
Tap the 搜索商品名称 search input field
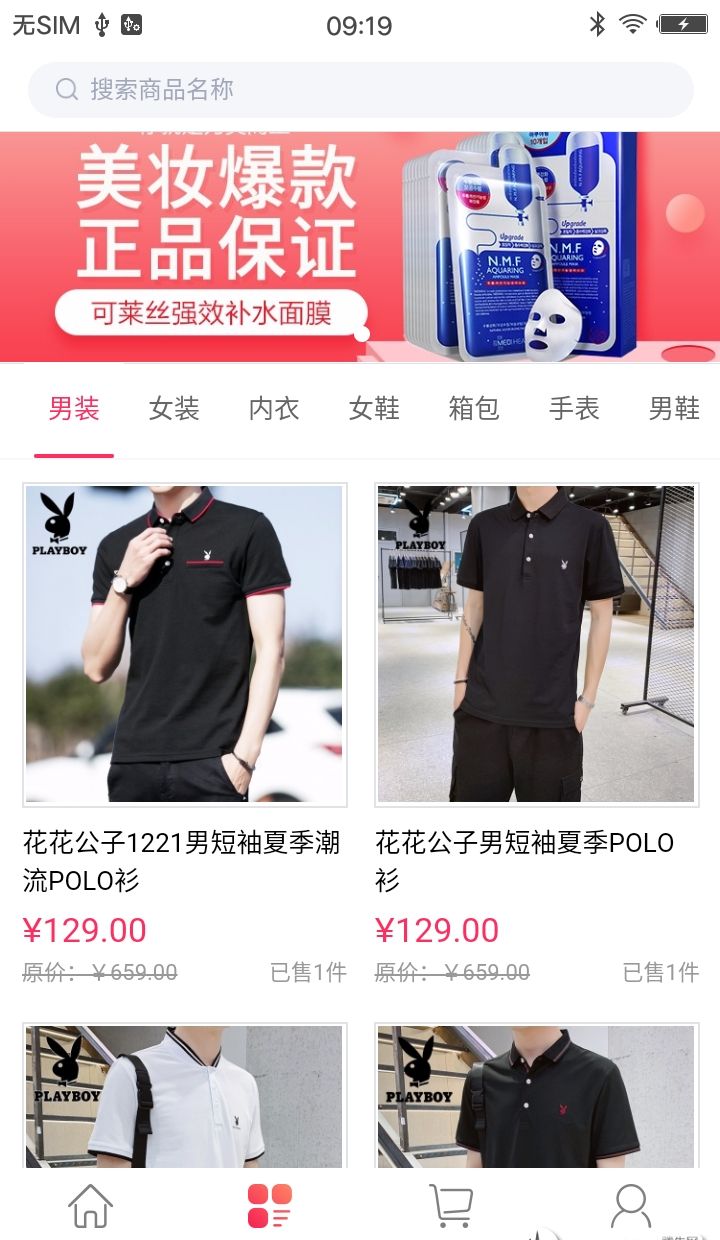click(360, 89)
